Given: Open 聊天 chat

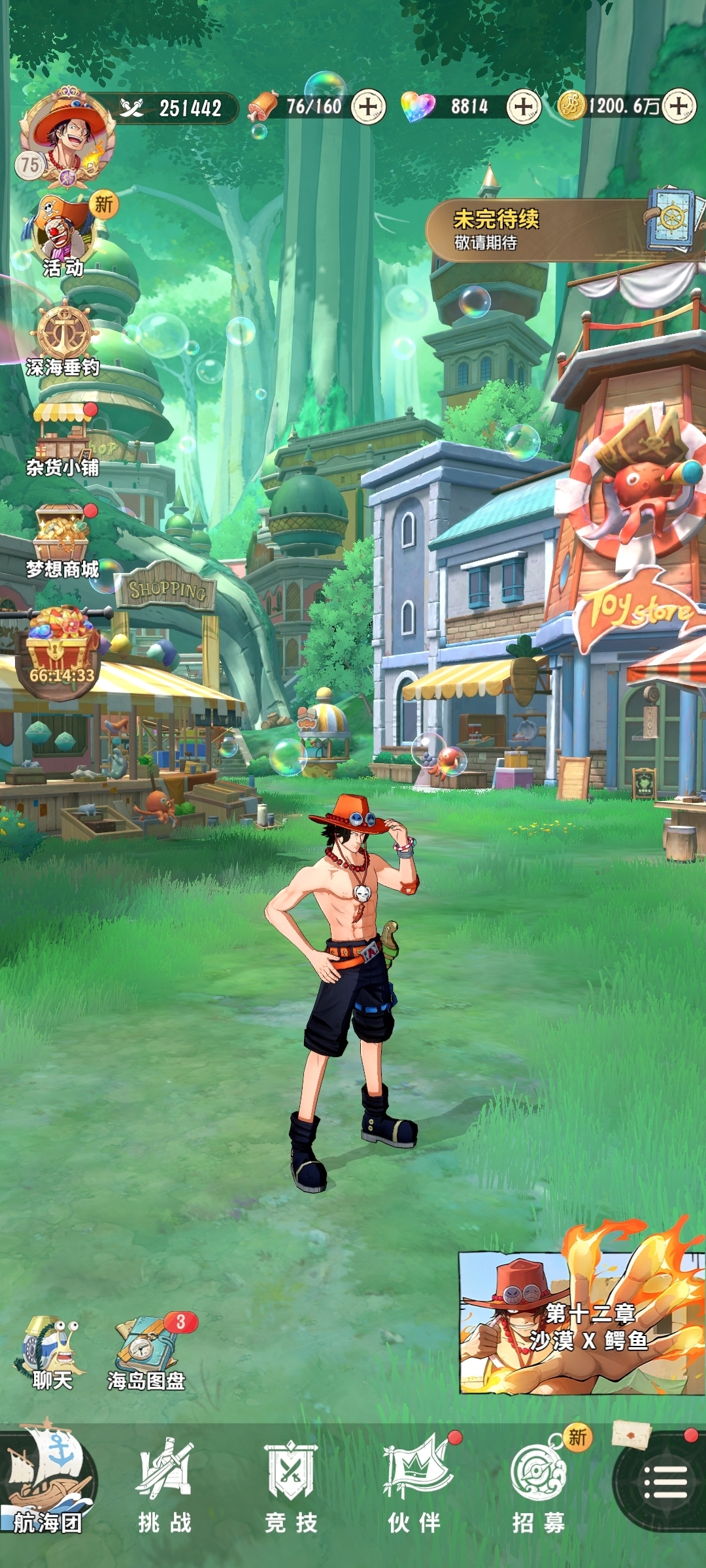Looking at the screenshot, I should 51,1352.
